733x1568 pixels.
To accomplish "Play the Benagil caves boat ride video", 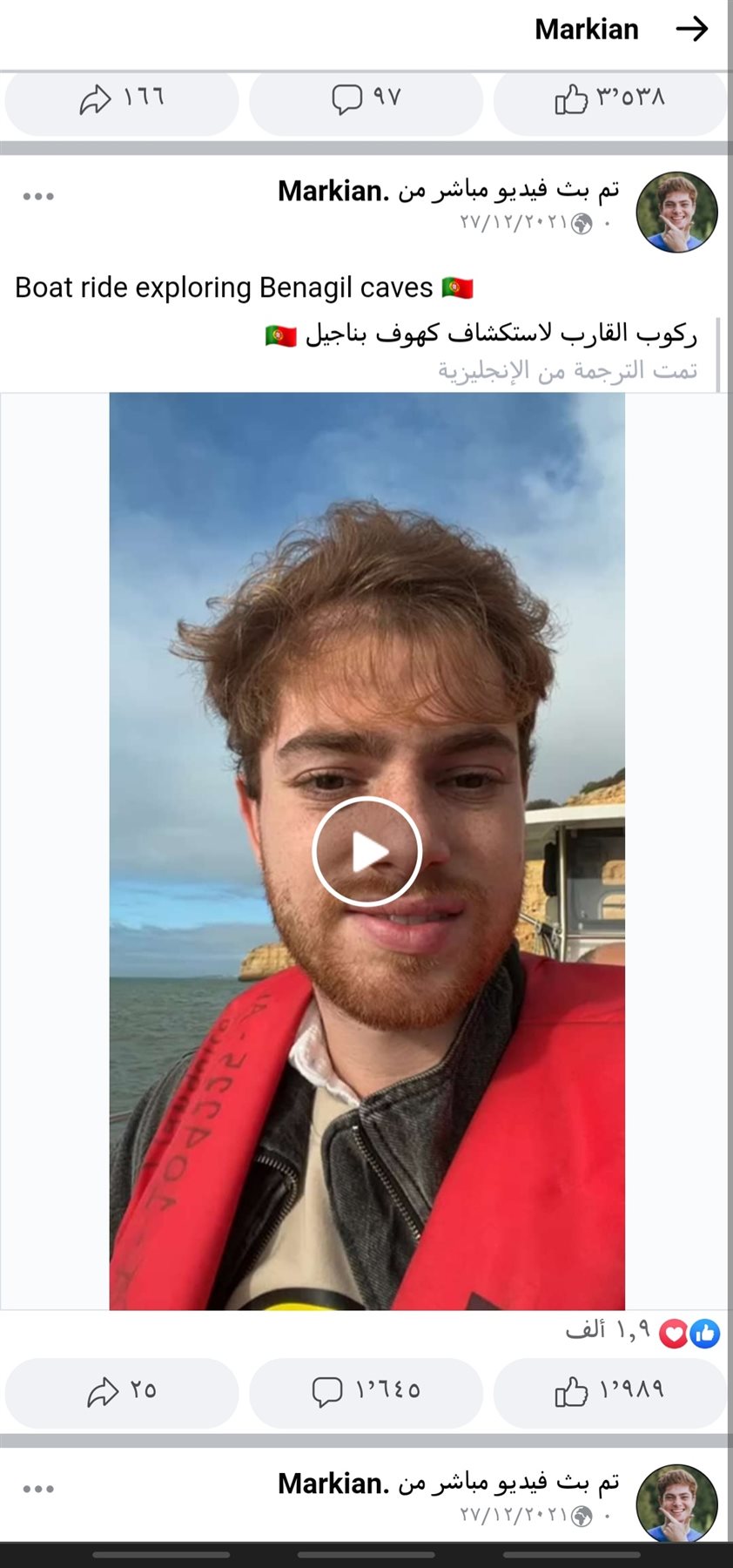I will (x=366, y=851).
